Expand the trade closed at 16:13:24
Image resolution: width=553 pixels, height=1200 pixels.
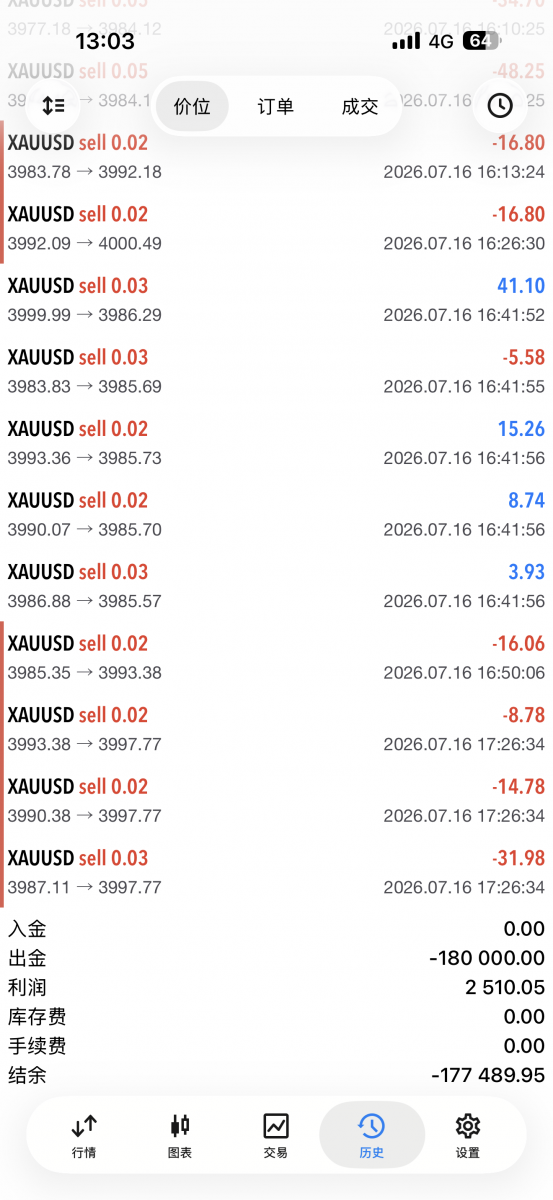pyautogui.click(x=276, y=157)
